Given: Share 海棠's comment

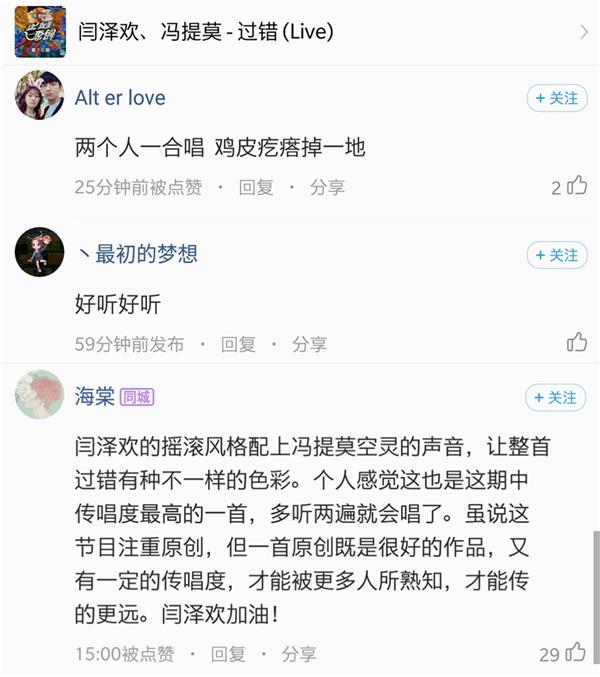Looking at the screenshot, I should 299,654.
